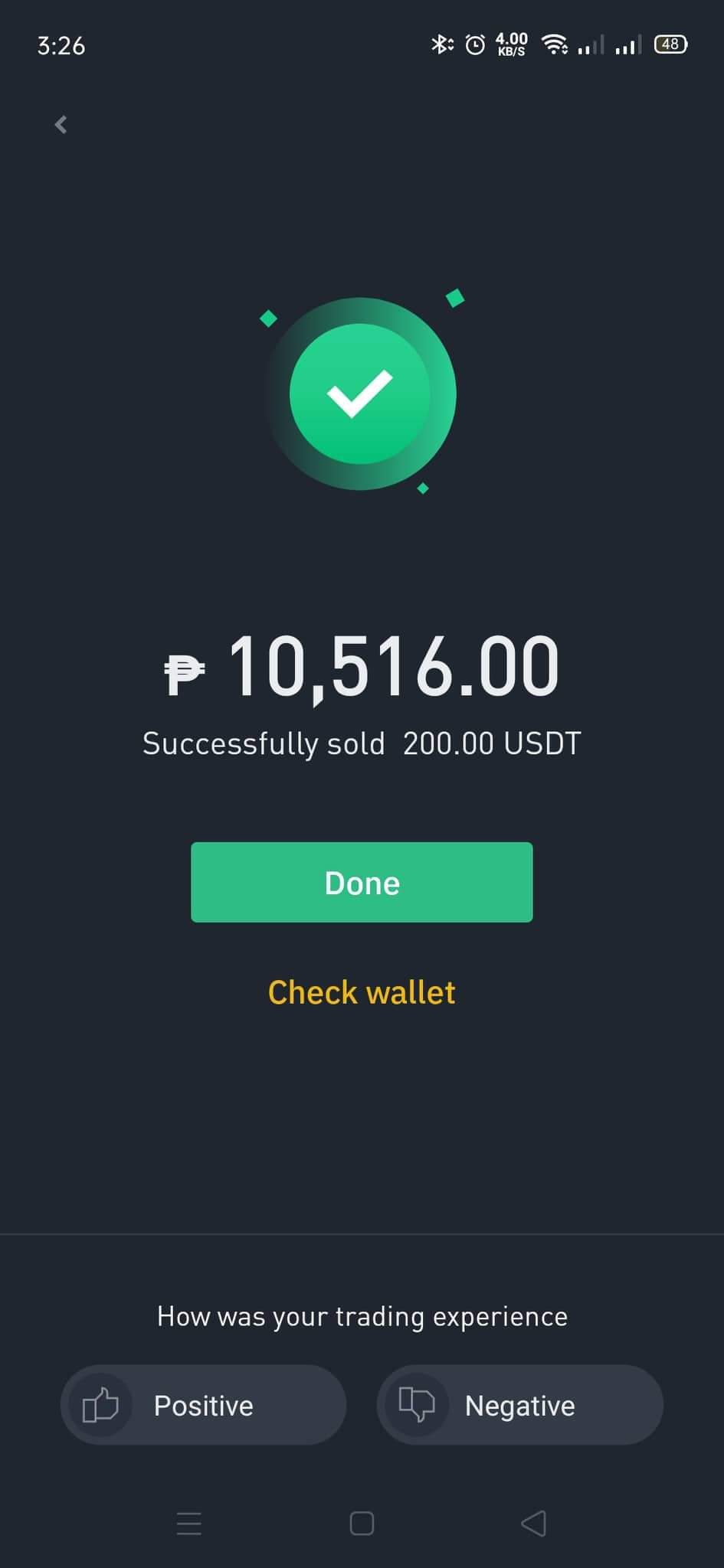Open the Check wallet link

(362, 992)
